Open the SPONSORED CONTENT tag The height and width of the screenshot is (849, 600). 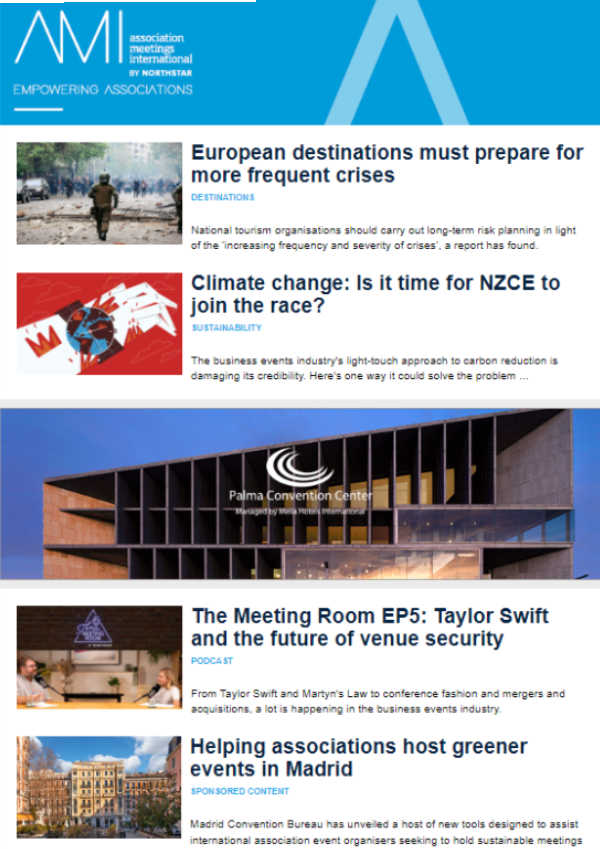(x=240, y=791)
